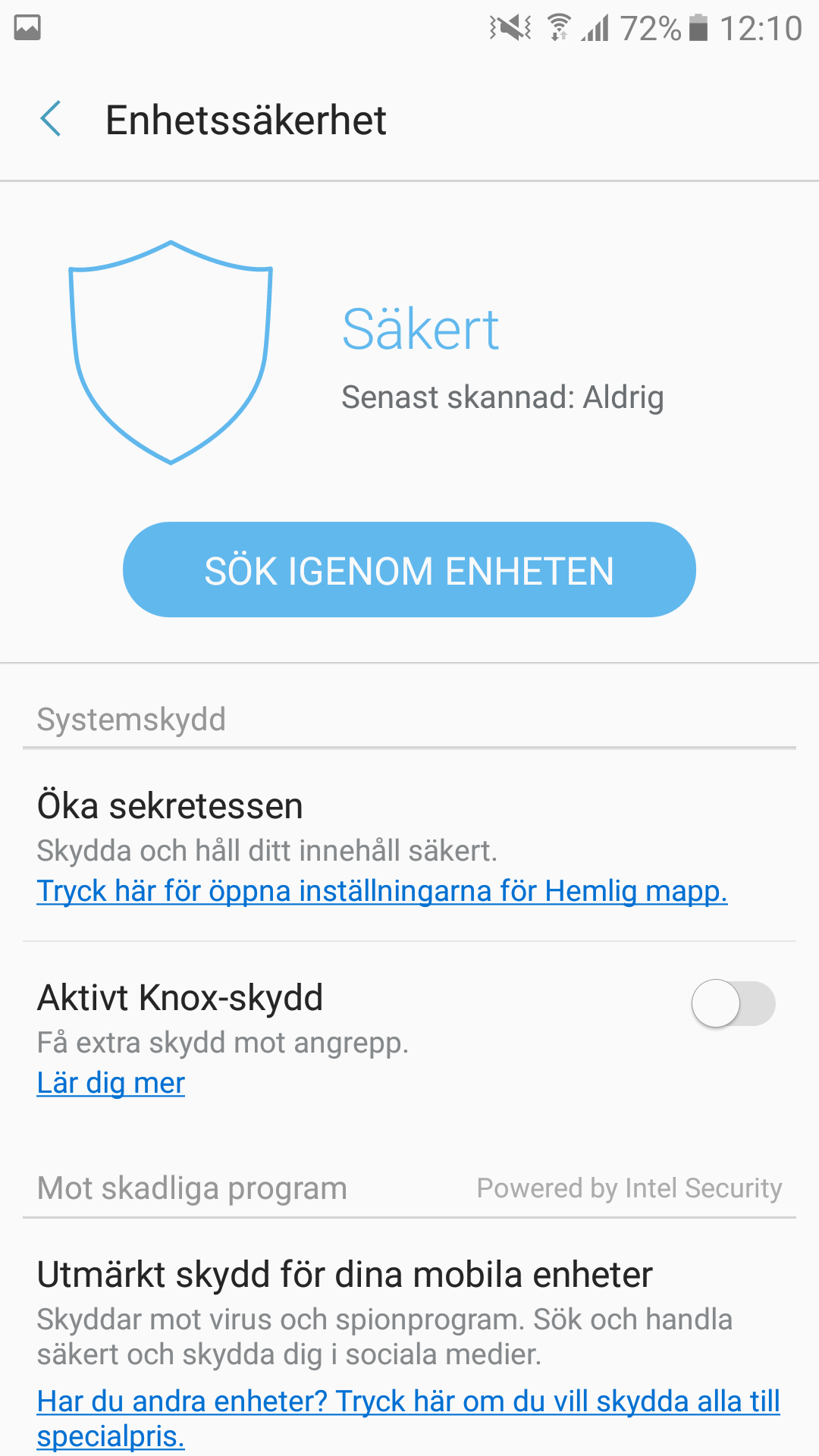Open the link to protect other devices
Viewport: 819px width, 1456px height.
click(x=408, y=1402)
